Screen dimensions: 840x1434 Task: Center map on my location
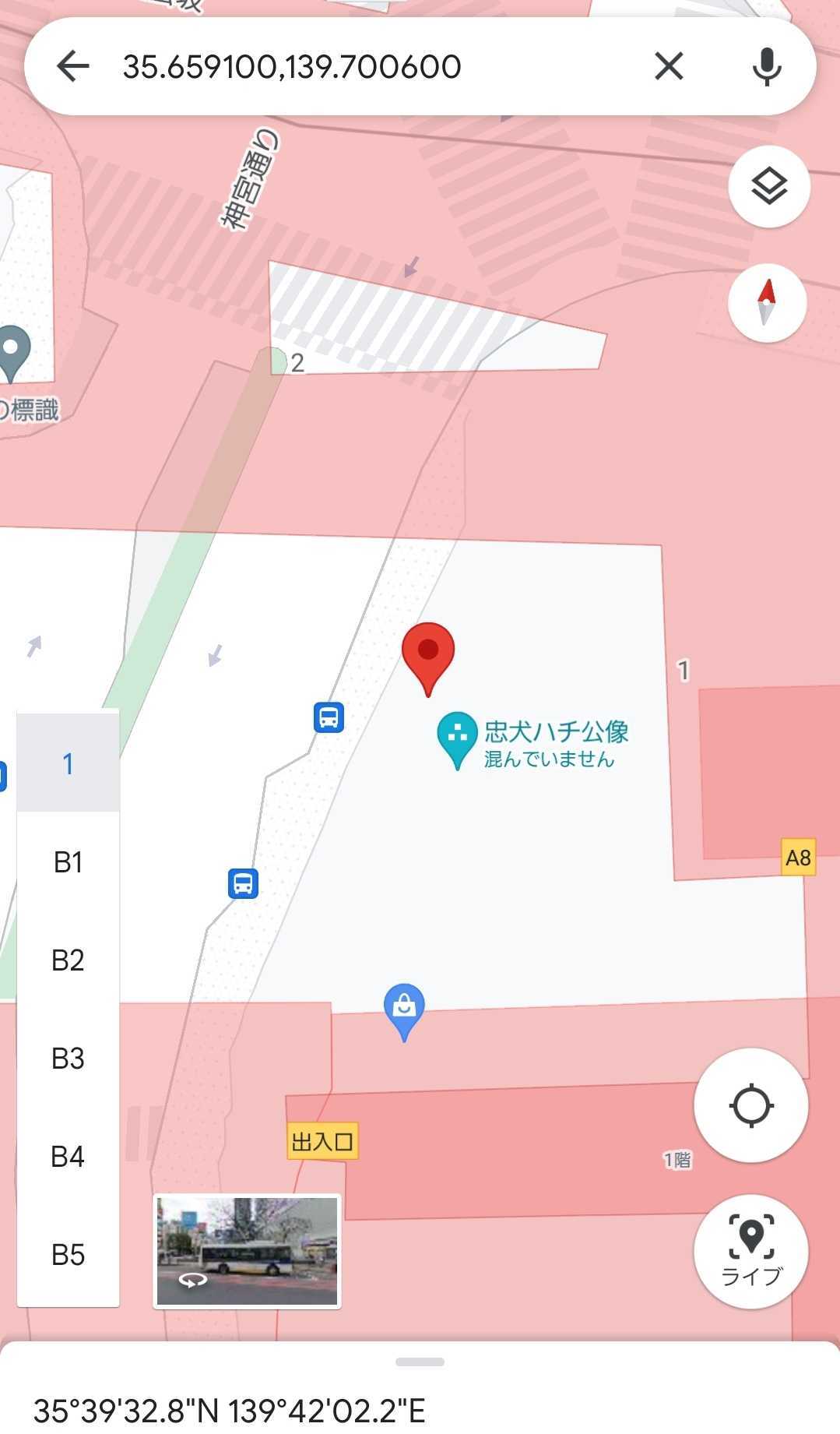(750, 1105)
